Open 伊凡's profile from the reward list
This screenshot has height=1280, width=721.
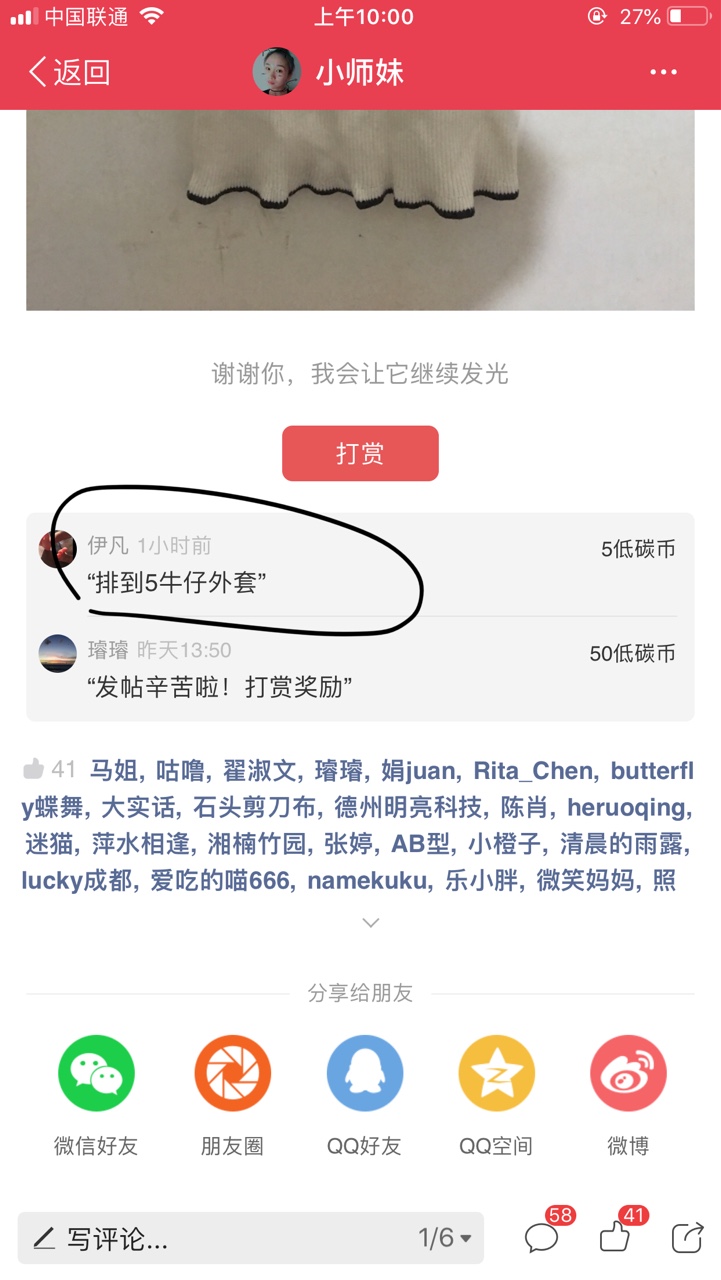click(x=58, y=549)
